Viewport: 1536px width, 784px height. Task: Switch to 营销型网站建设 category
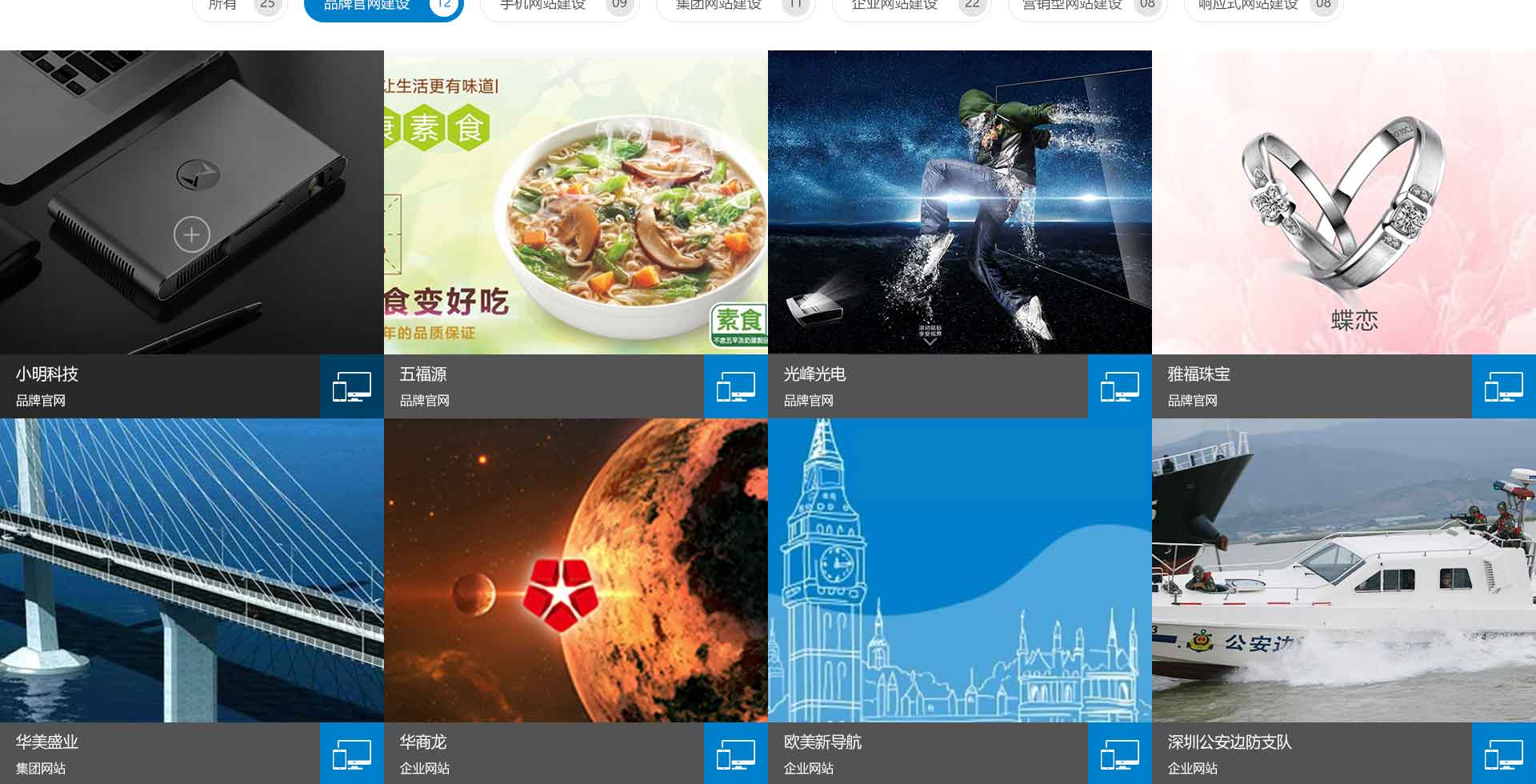[1087, 6]
